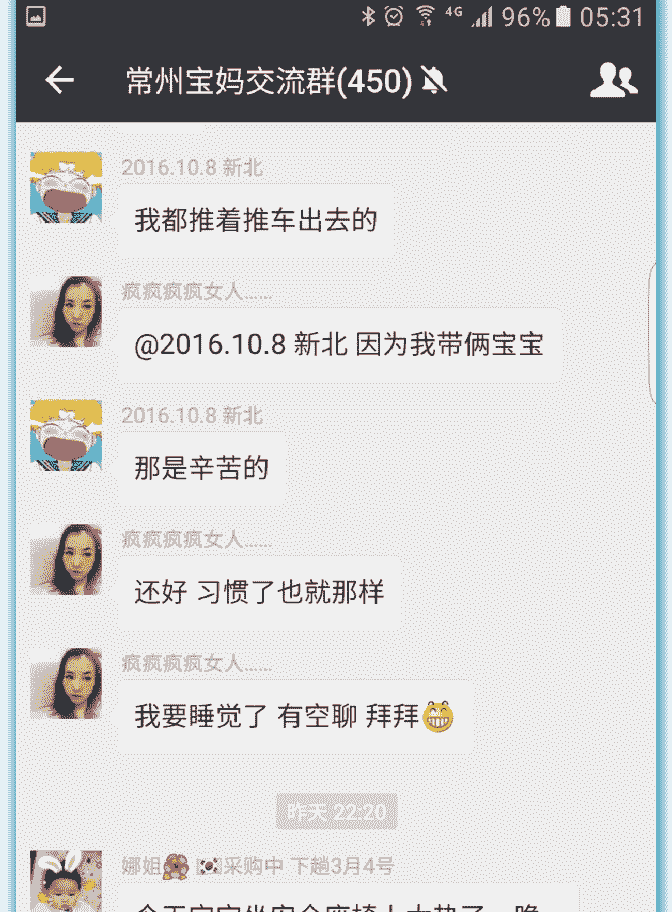
Task: Go back from the 常州宝妈交流群 chat
Action: (x=59, y=80)
